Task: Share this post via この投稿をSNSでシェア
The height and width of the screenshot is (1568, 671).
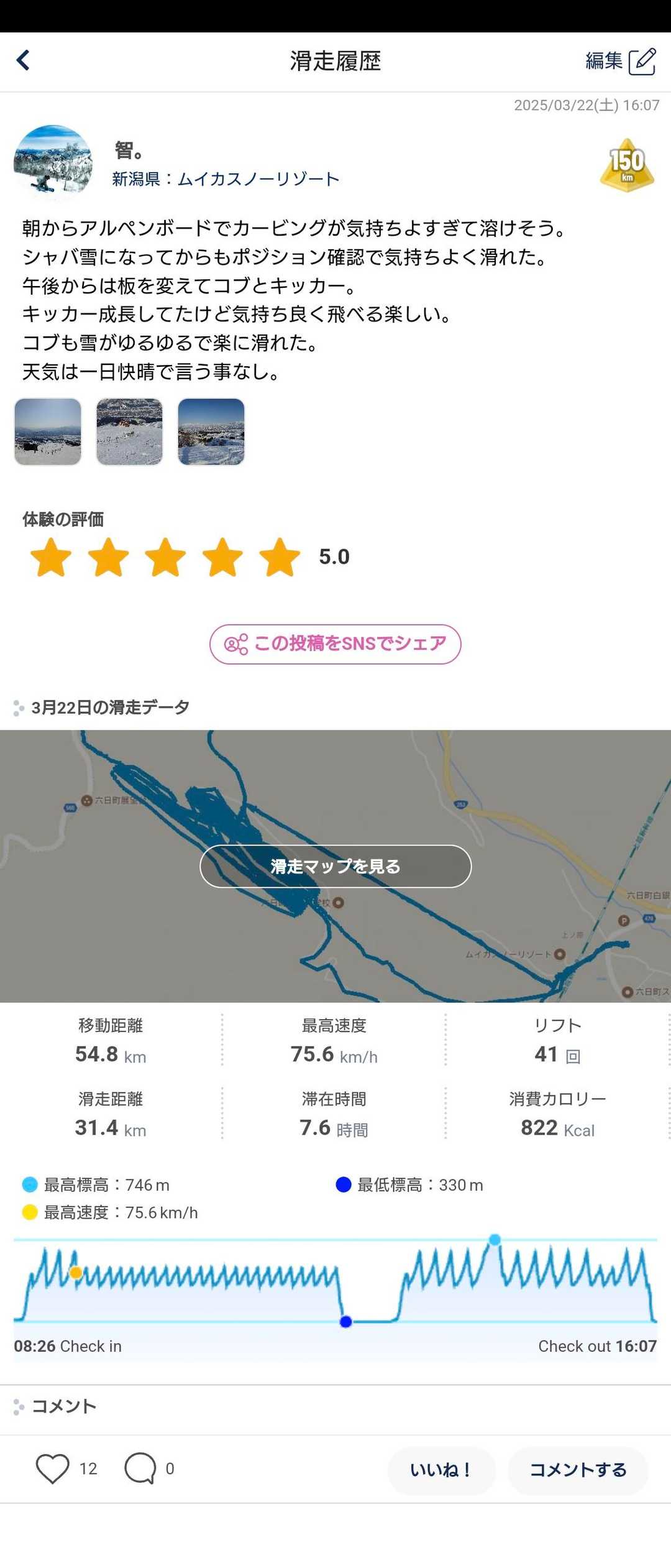Action: [335, 644]
